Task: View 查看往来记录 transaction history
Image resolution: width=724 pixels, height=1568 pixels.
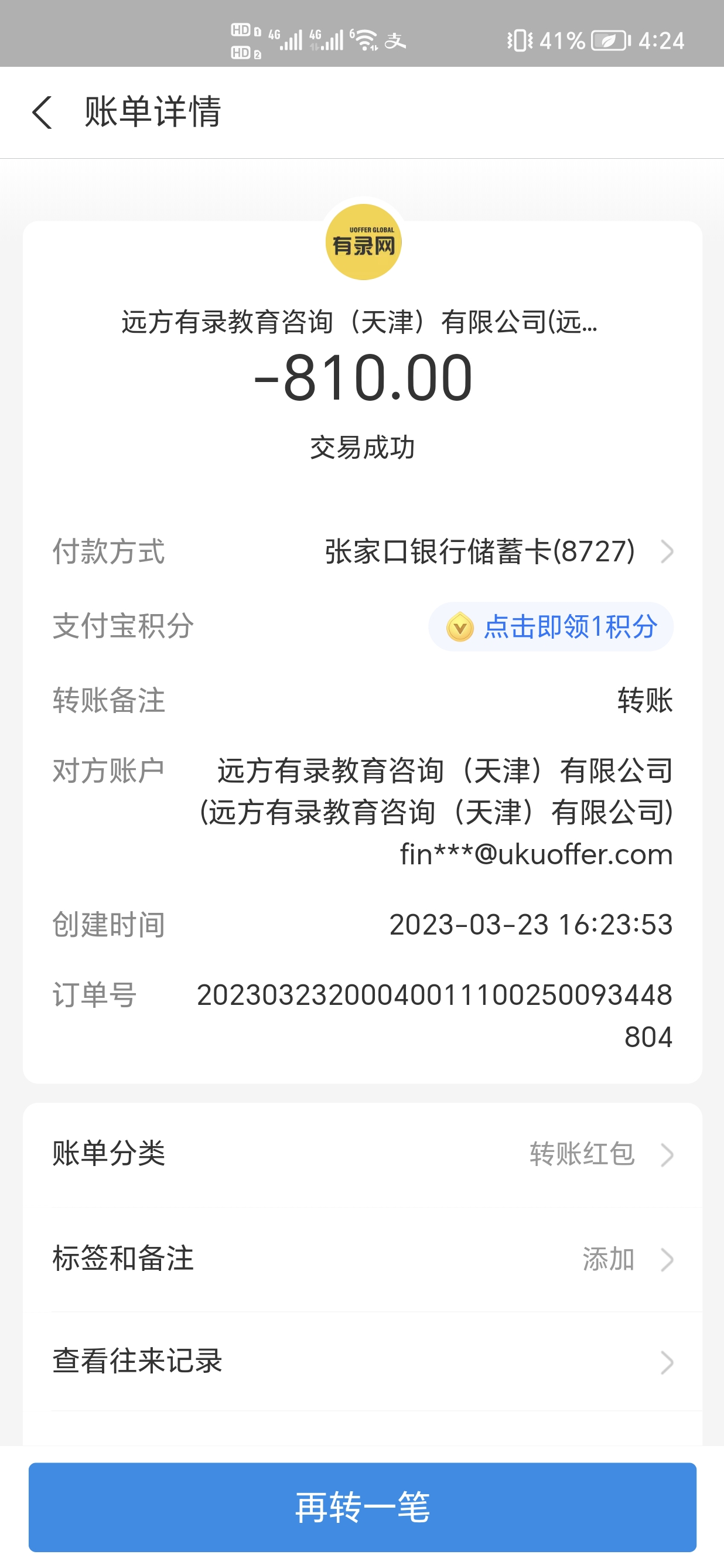Action: coord(363,1362)
